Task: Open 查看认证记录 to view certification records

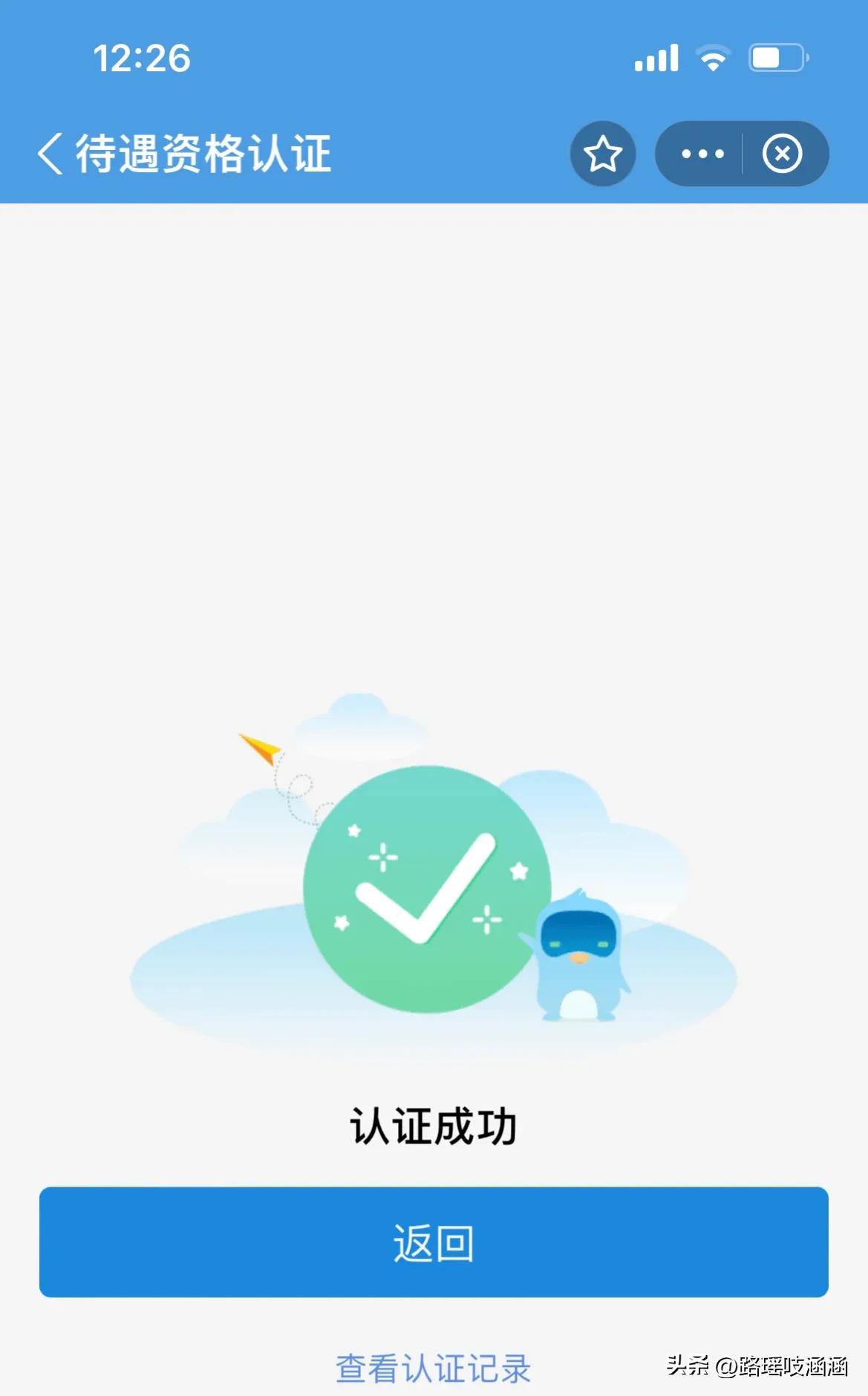Action: click(x=434, y=1366)
